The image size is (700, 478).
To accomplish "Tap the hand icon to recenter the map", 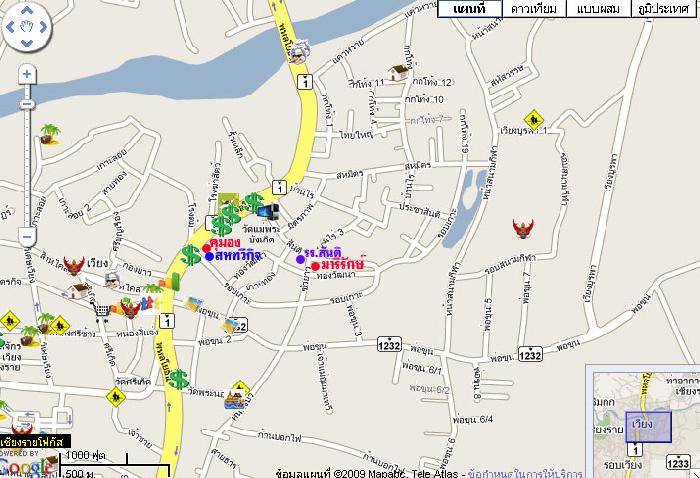I will 27,28.
